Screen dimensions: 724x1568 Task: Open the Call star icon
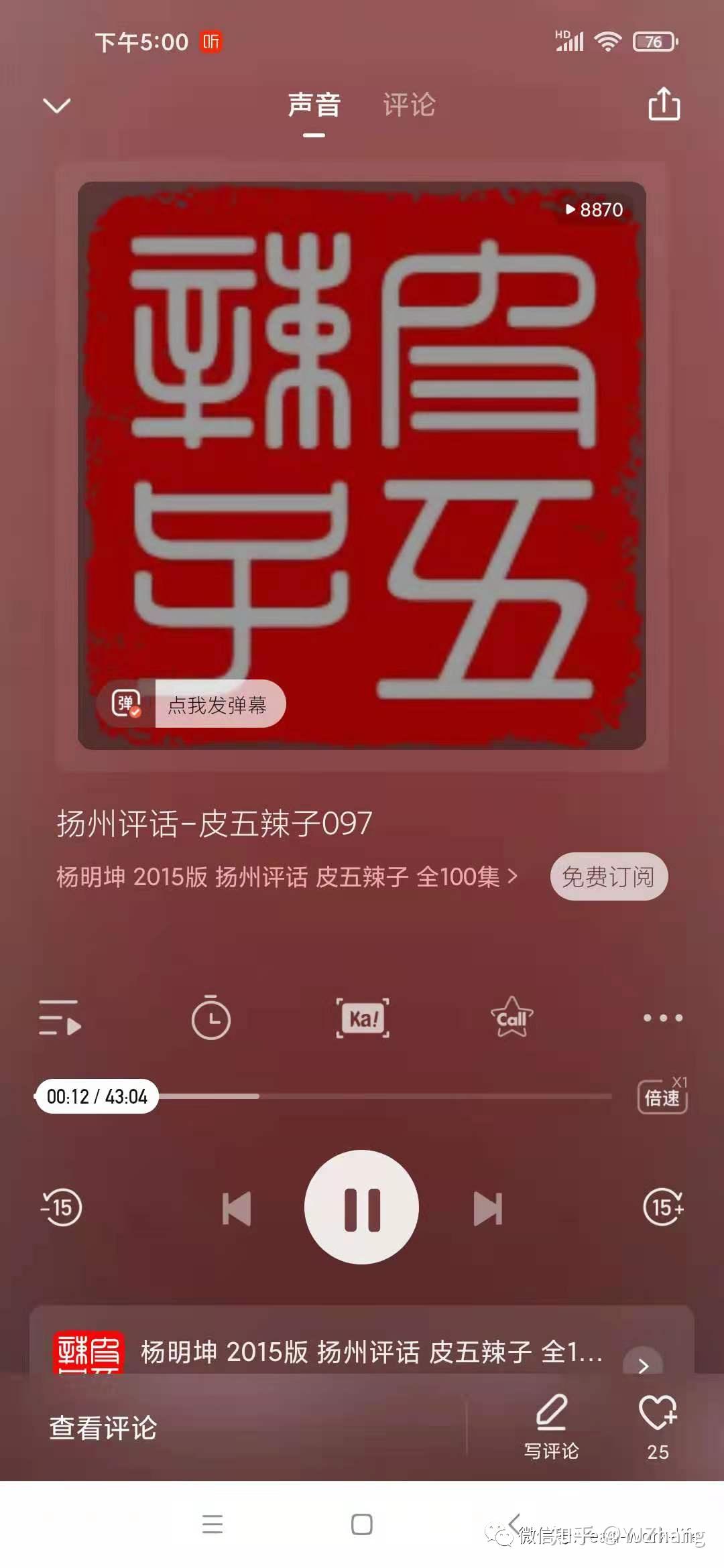(511, 1018)
